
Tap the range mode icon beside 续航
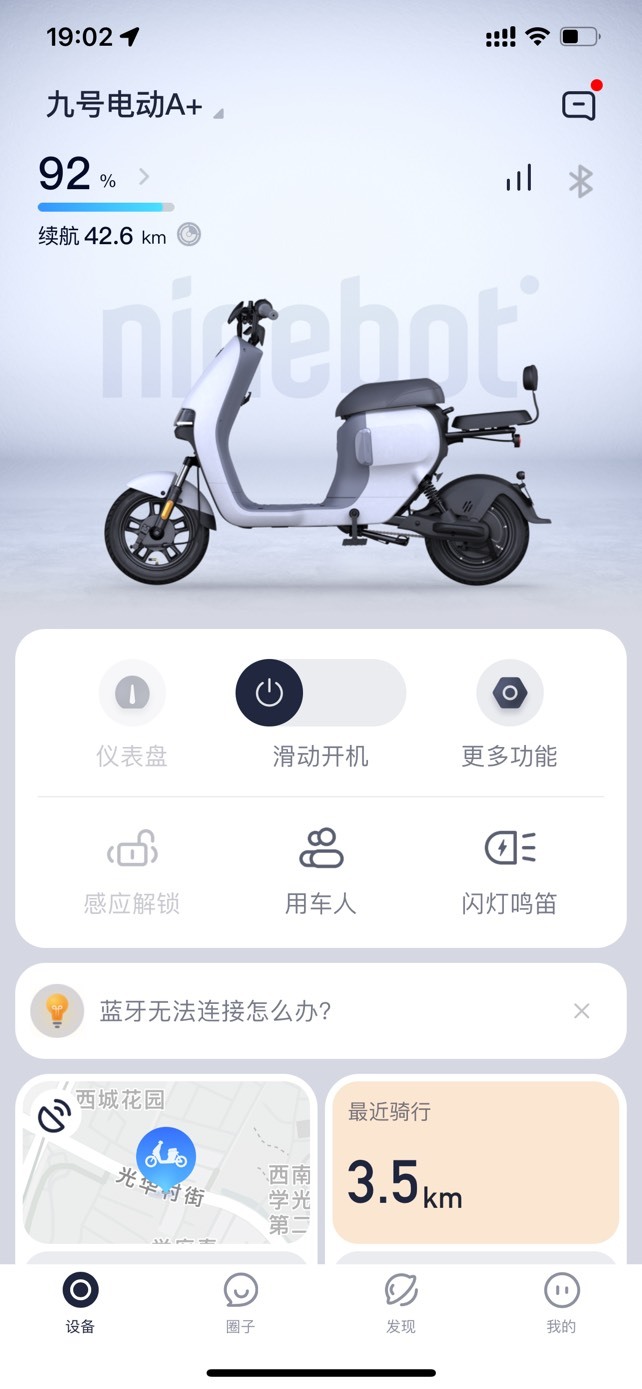[189, 235]
